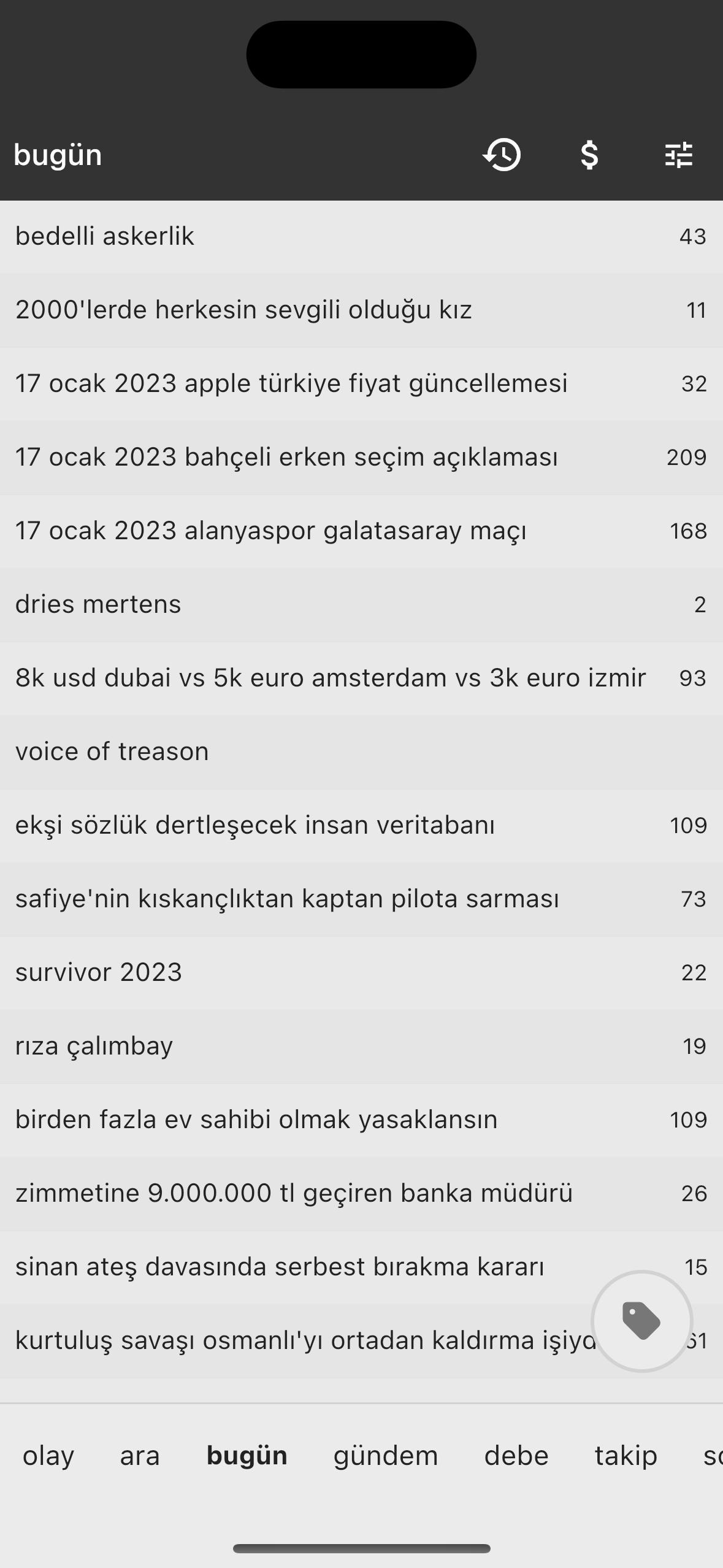The image size is (723, 1568).
Task: Open the filter sliders icon
Action: (x=678, y=155)
